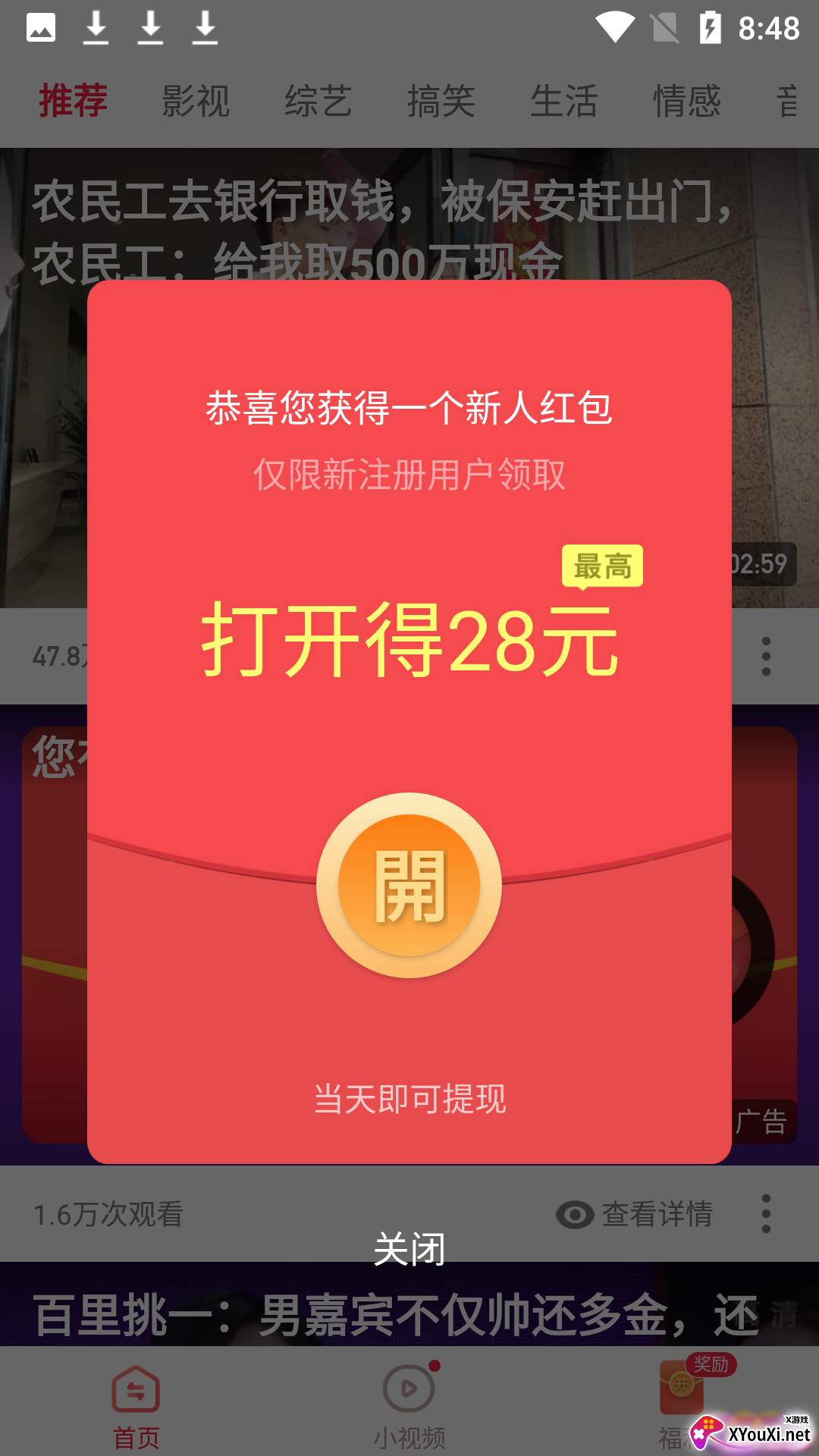Switch to the 综艺 tab
Screen dimensions: 819x1456
318,101
